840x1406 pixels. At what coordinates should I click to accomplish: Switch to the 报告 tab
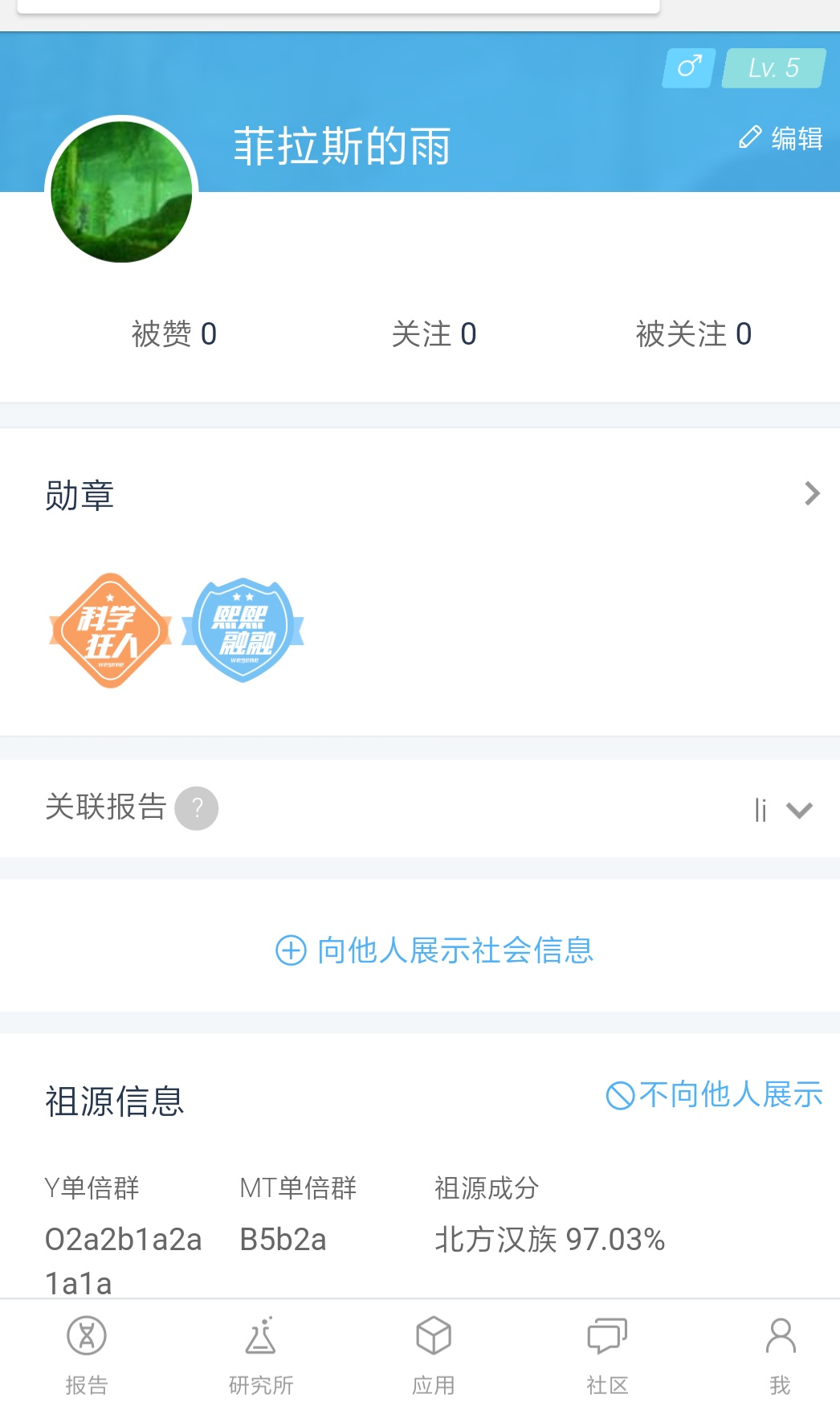87,1354
